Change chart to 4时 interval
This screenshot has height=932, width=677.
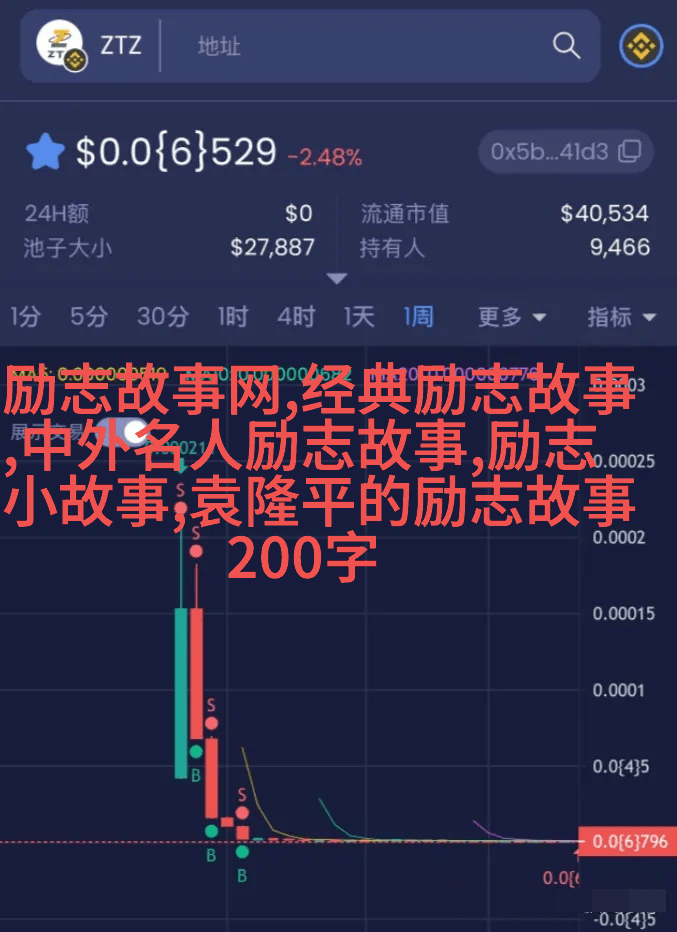295,317
